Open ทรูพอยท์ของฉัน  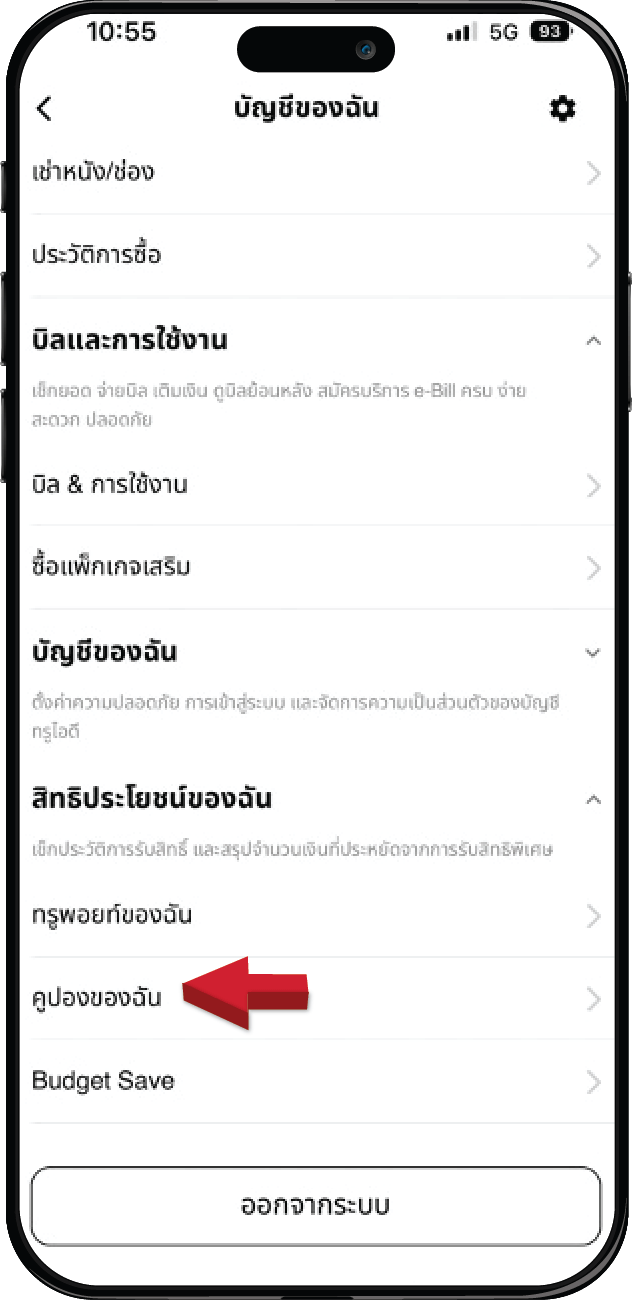pyautogui.click(x=315, y=915)
